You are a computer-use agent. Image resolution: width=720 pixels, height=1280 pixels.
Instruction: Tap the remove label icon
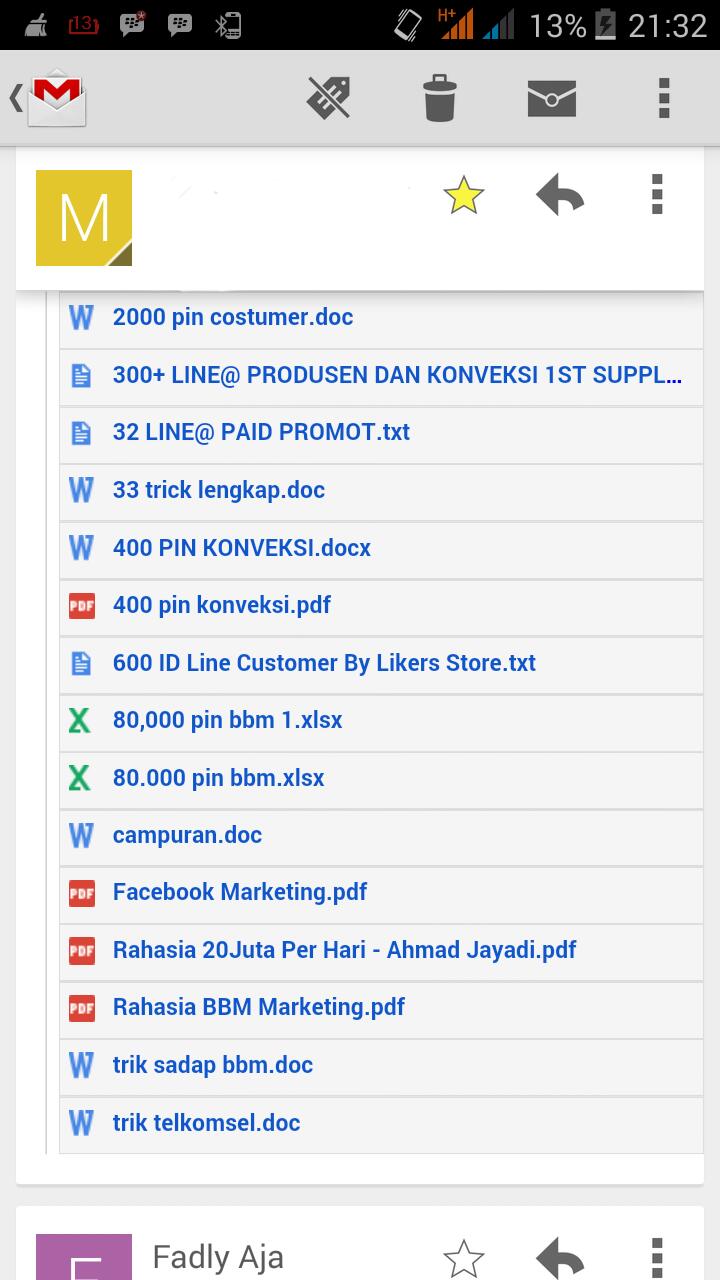(328, 98)
